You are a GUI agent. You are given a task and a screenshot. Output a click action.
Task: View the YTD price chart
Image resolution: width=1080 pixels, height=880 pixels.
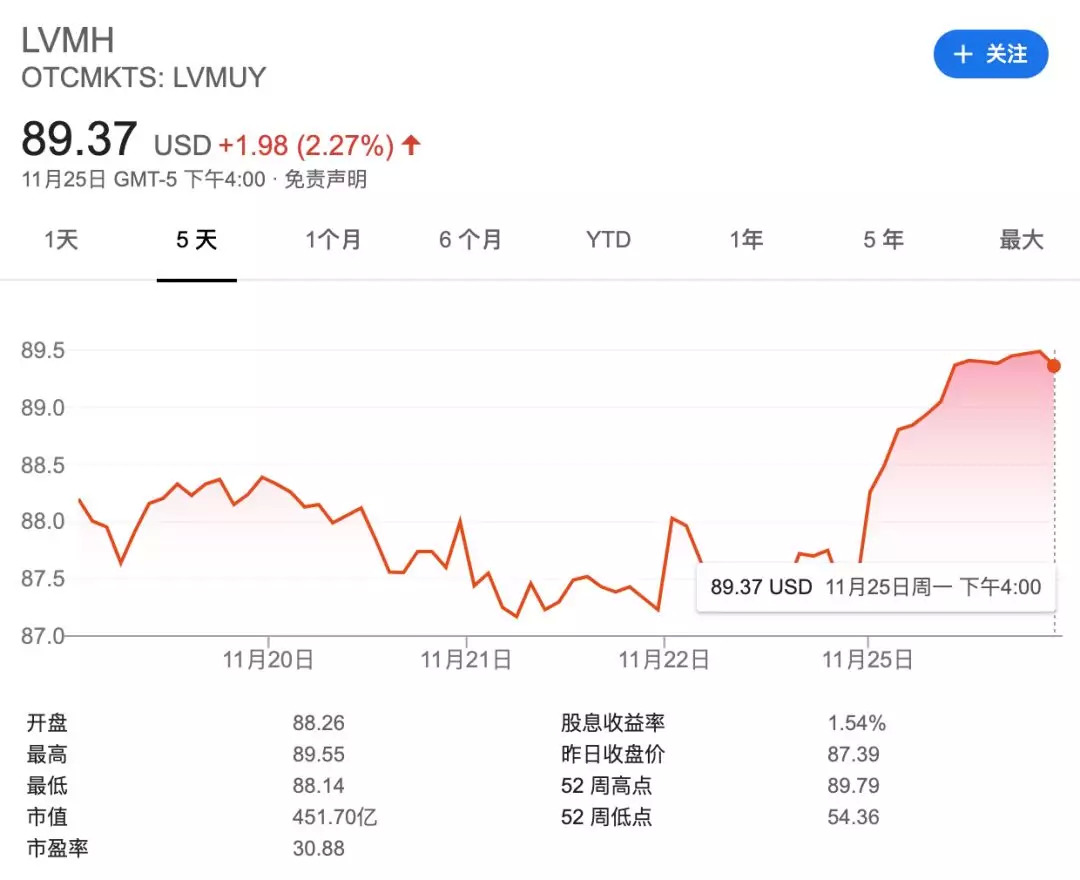tap(608, 240)
